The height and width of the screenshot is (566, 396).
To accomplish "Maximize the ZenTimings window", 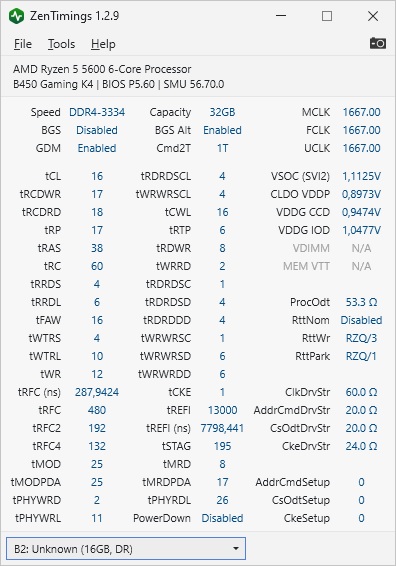I will (327, 16).
